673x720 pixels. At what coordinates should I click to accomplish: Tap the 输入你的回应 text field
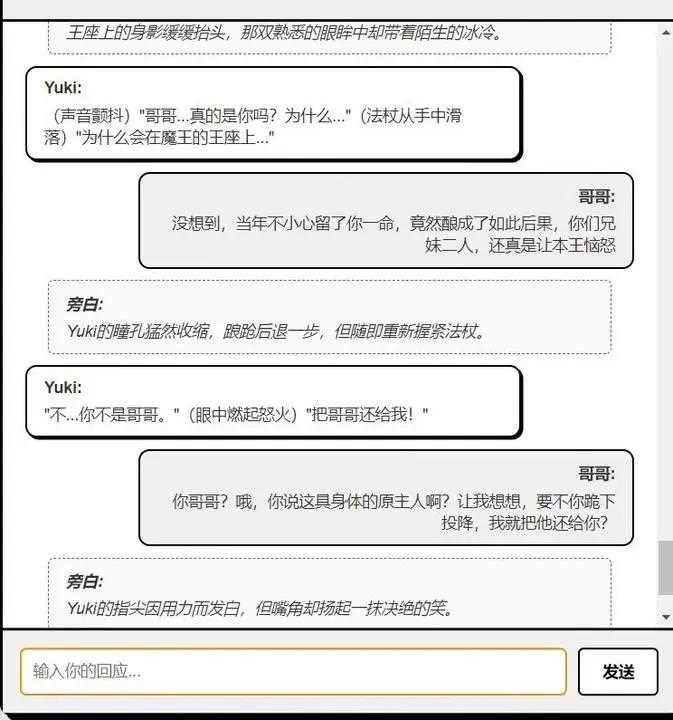[x=293, y=671]
